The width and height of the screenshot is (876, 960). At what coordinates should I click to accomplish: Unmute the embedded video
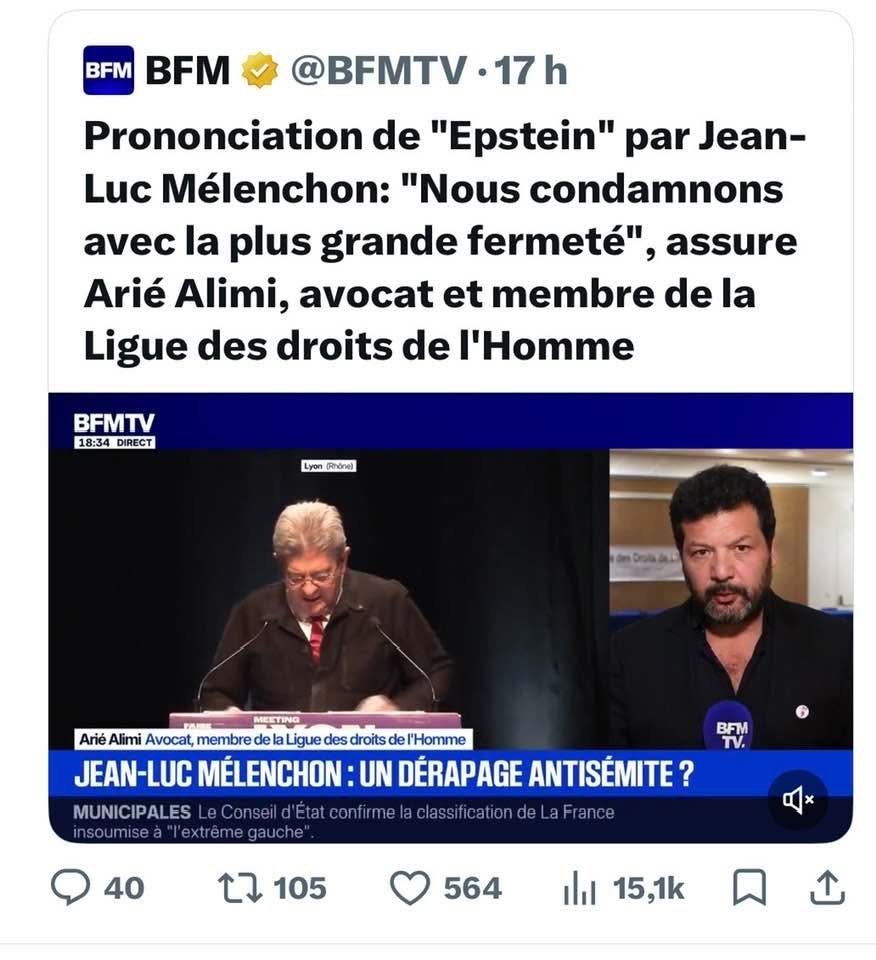tap(798, 799)
